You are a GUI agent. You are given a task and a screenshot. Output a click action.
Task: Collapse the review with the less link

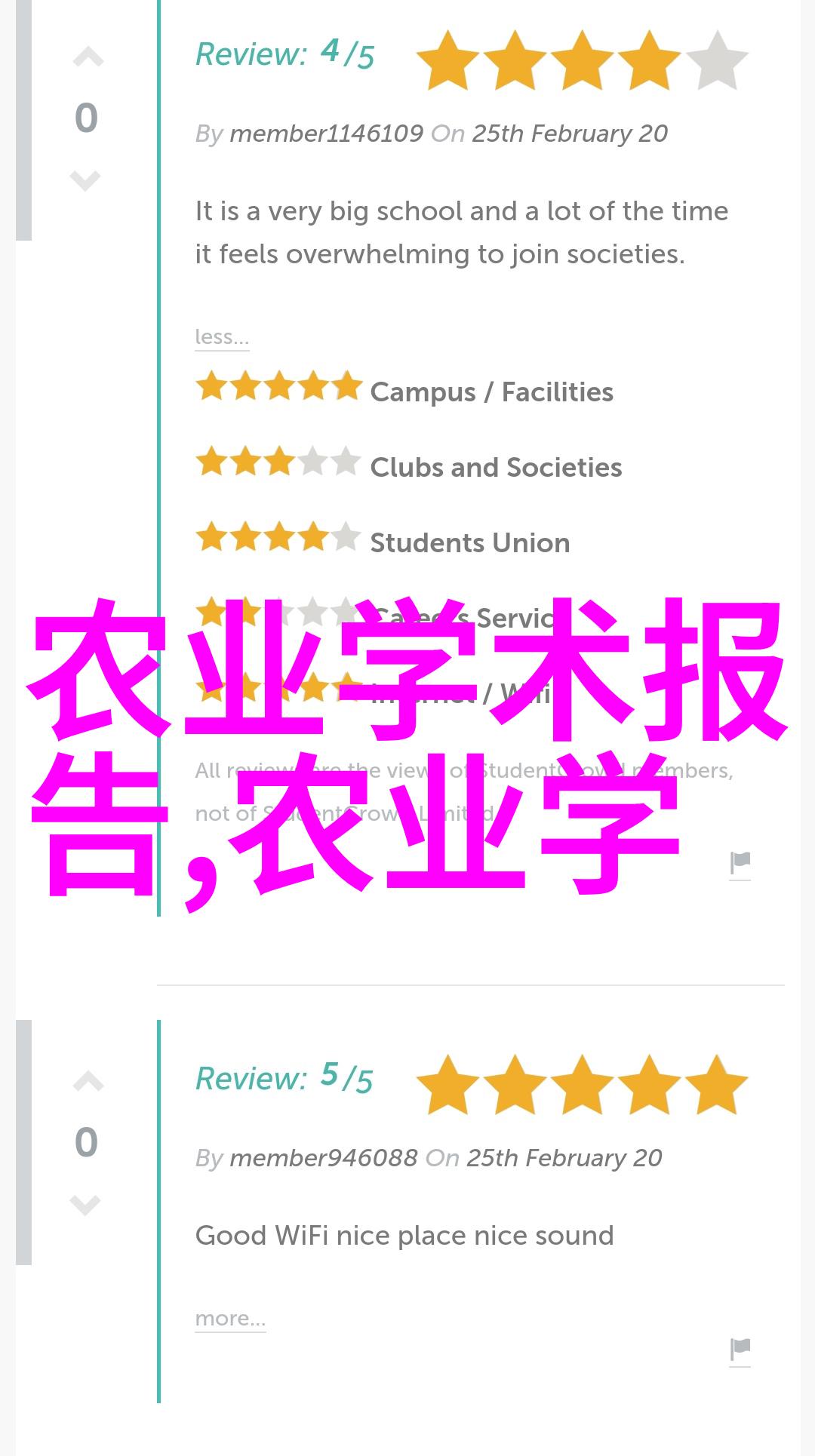(x=221, y=336)
